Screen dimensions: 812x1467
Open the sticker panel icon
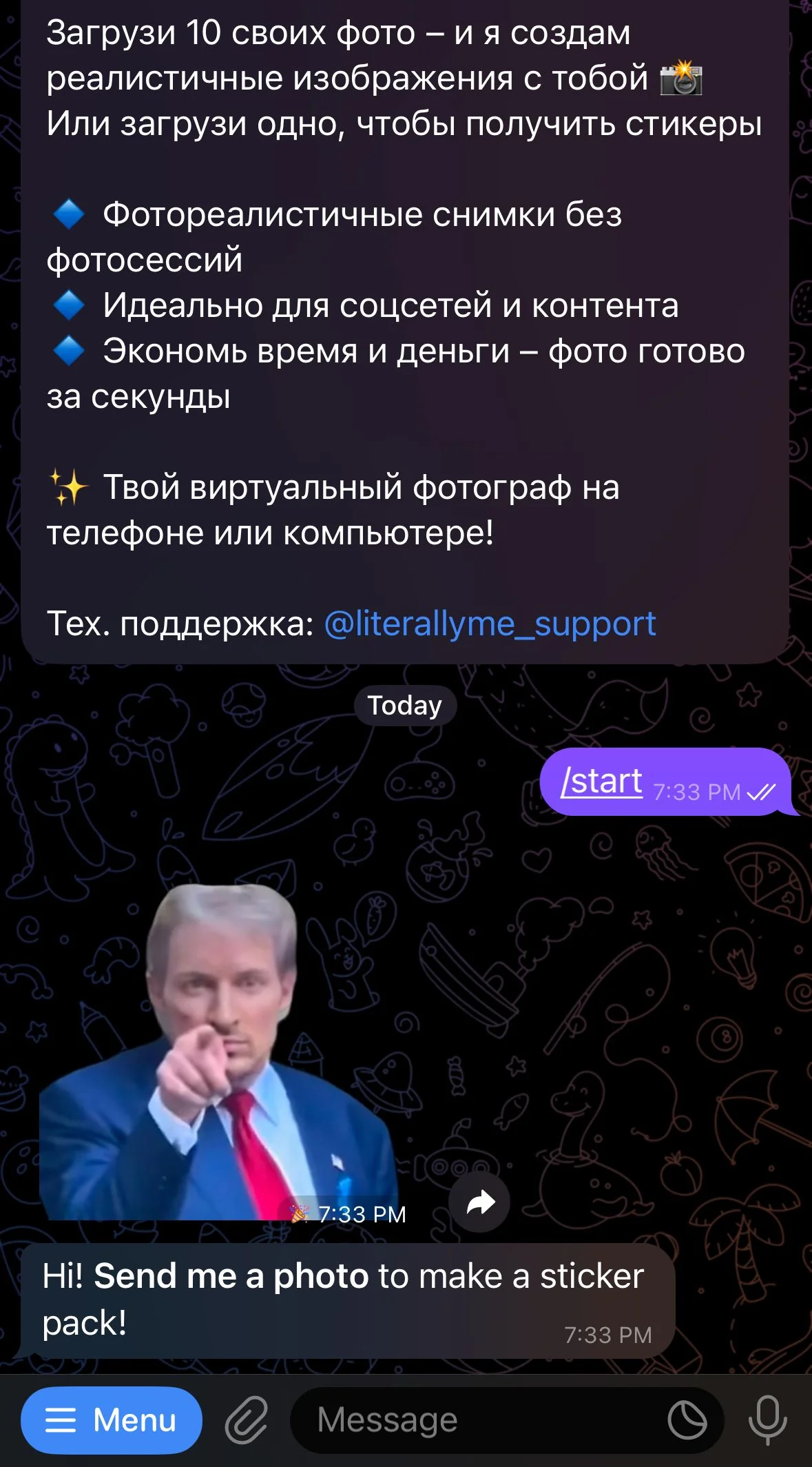687,1420
